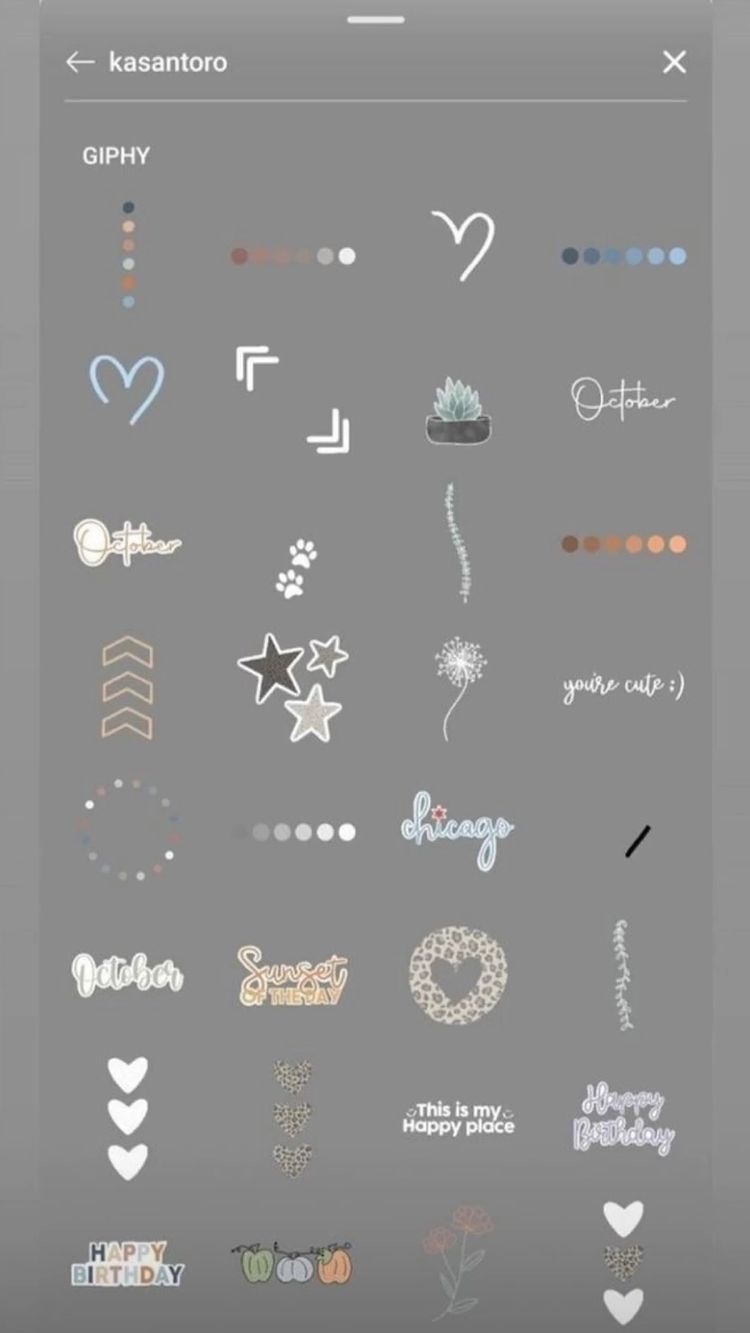The height and width of the screenshot is (1333, 750).
Task: Choose the succulent plant sticker
Action: [x=459, y=410]
